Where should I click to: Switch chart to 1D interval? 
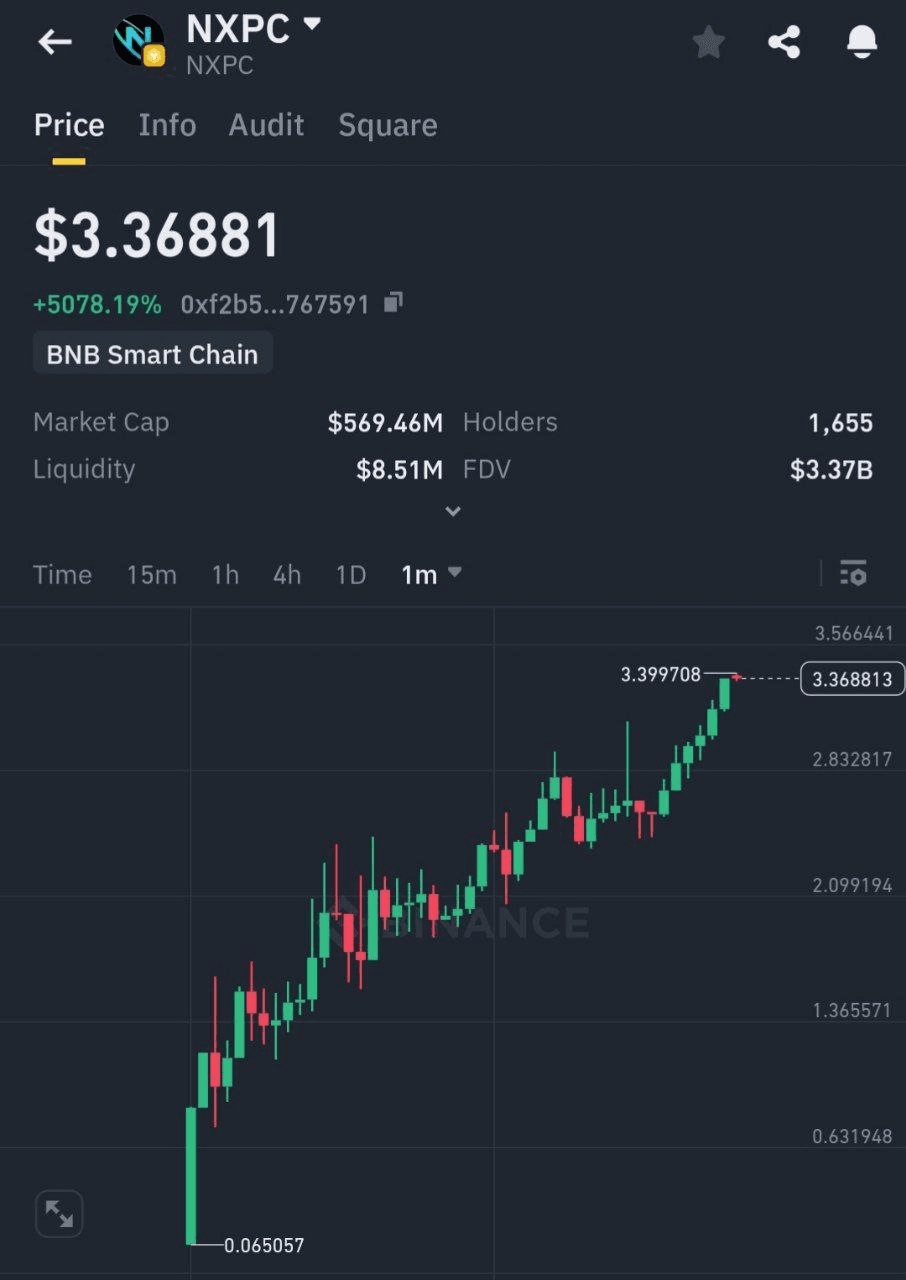pos(351,574)
